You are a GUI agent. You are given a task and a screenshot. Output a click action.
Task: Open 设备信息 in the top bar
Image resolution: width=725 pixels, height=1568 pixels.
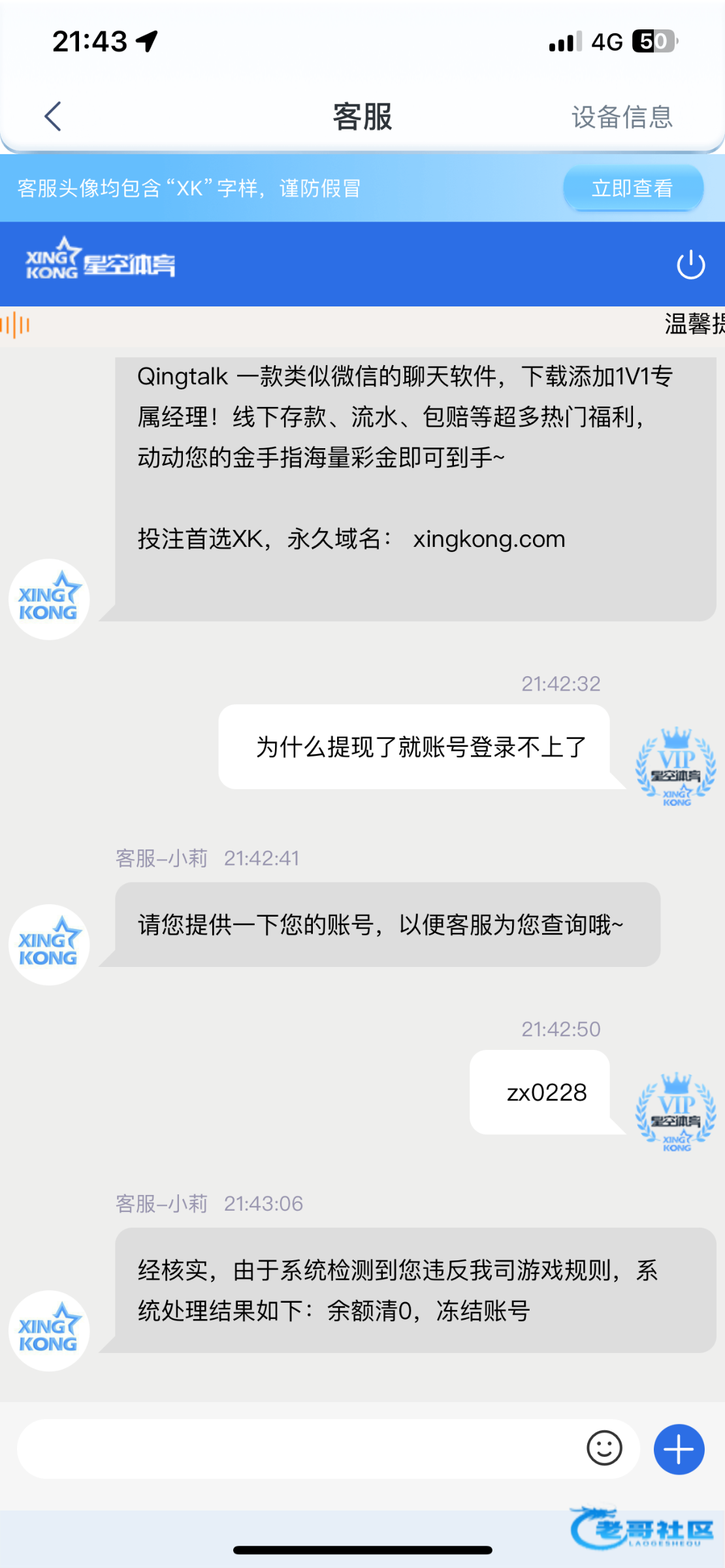pyautogui.click(x=622, y=117)
